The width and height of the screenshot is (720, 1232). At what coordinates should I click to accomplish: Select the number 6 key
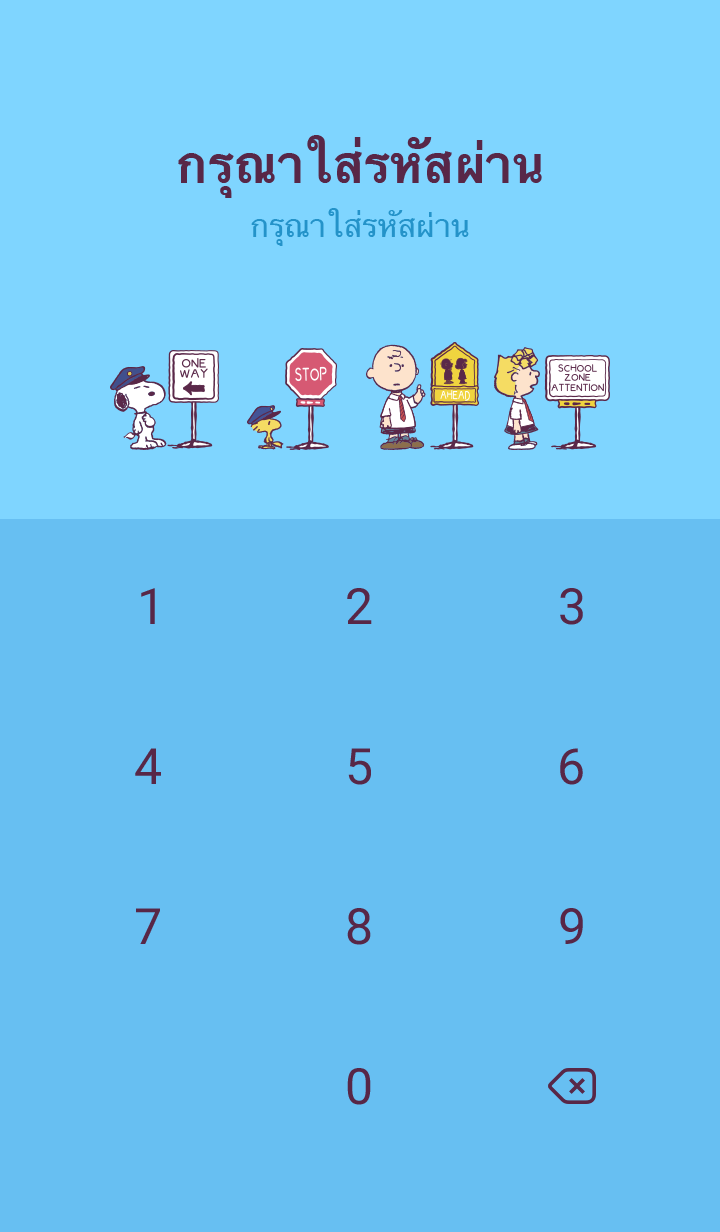(571, 767)
